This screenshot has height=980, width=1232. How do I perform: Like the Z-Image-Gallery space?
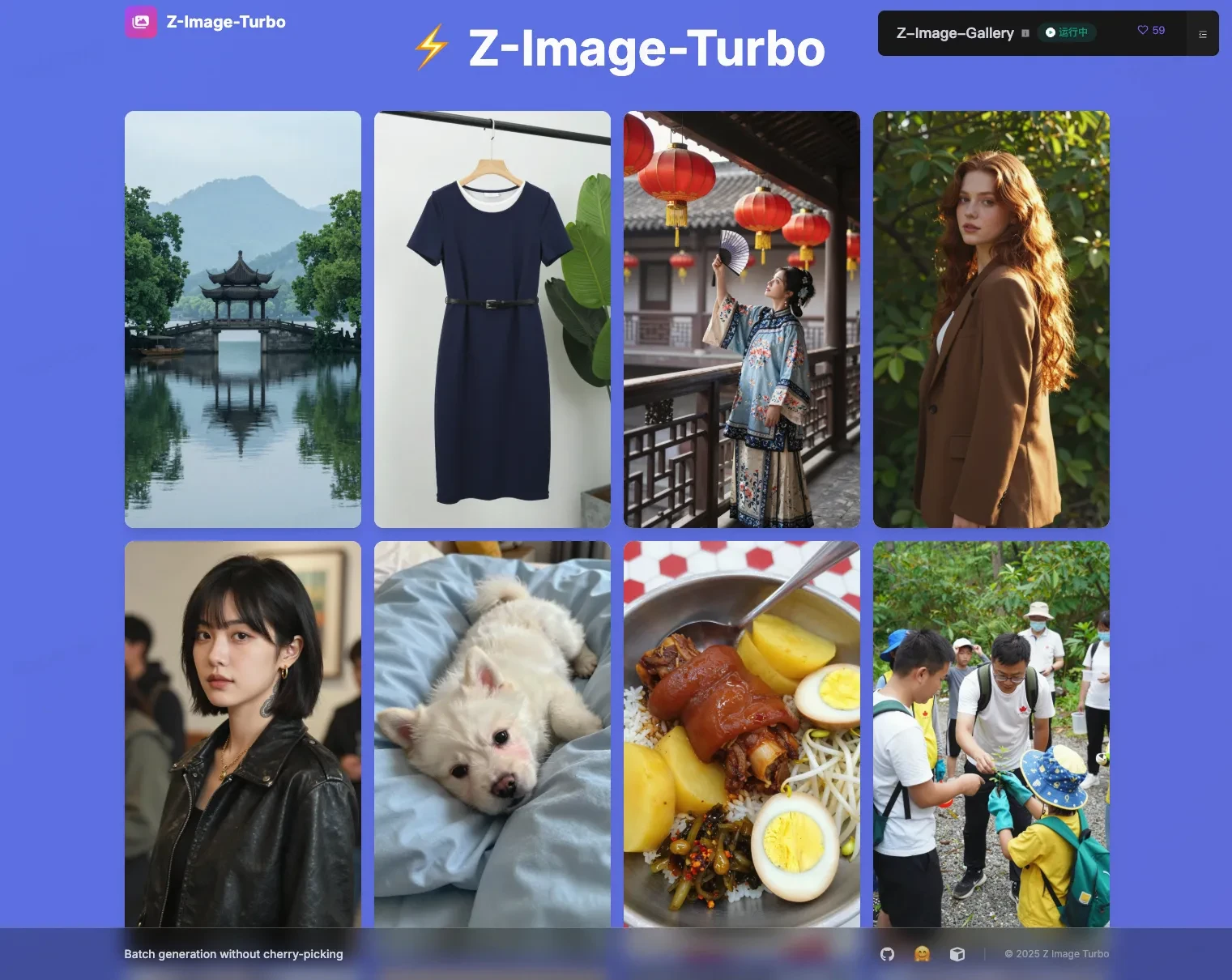(x=1150, y=31)
